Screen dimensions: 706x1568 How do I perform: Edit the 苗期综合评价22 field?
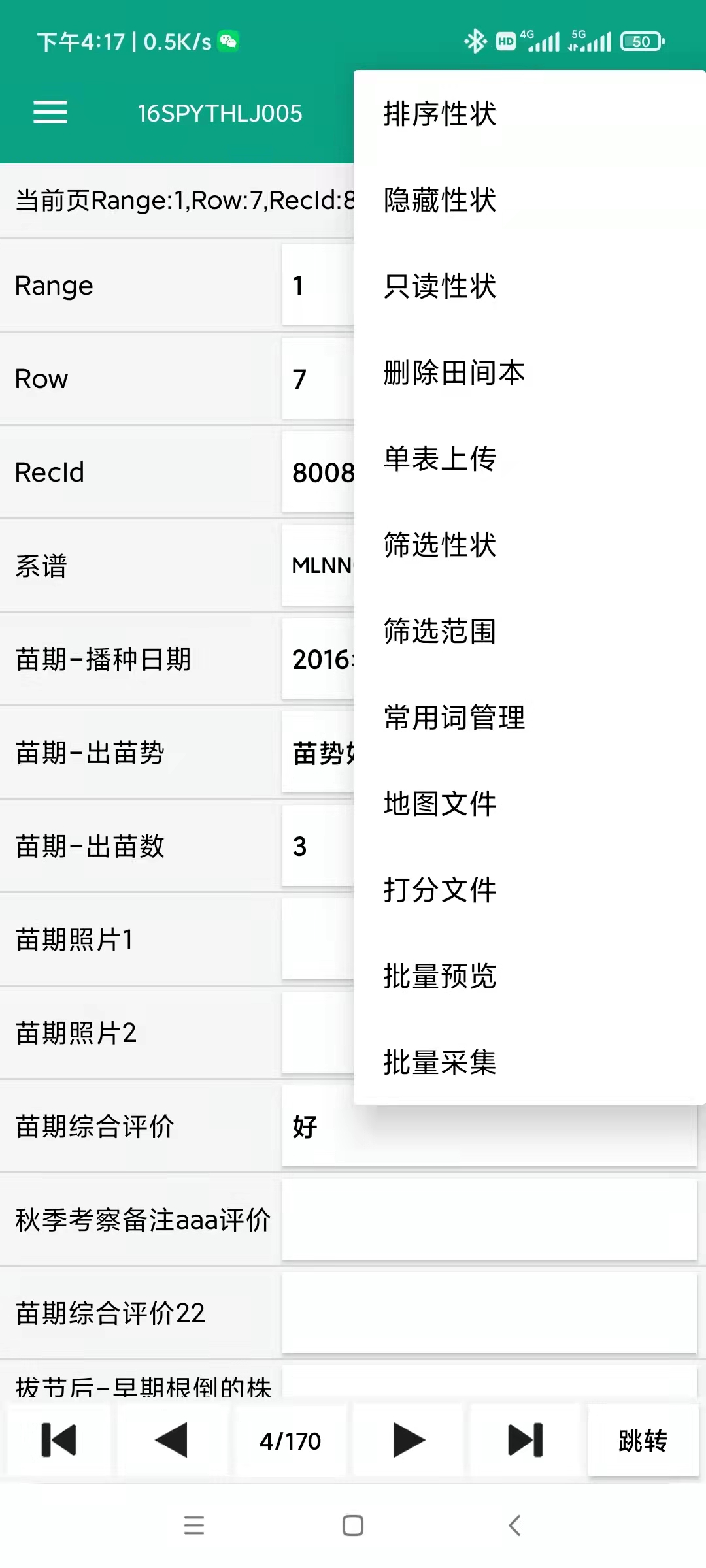(489, 1313)
